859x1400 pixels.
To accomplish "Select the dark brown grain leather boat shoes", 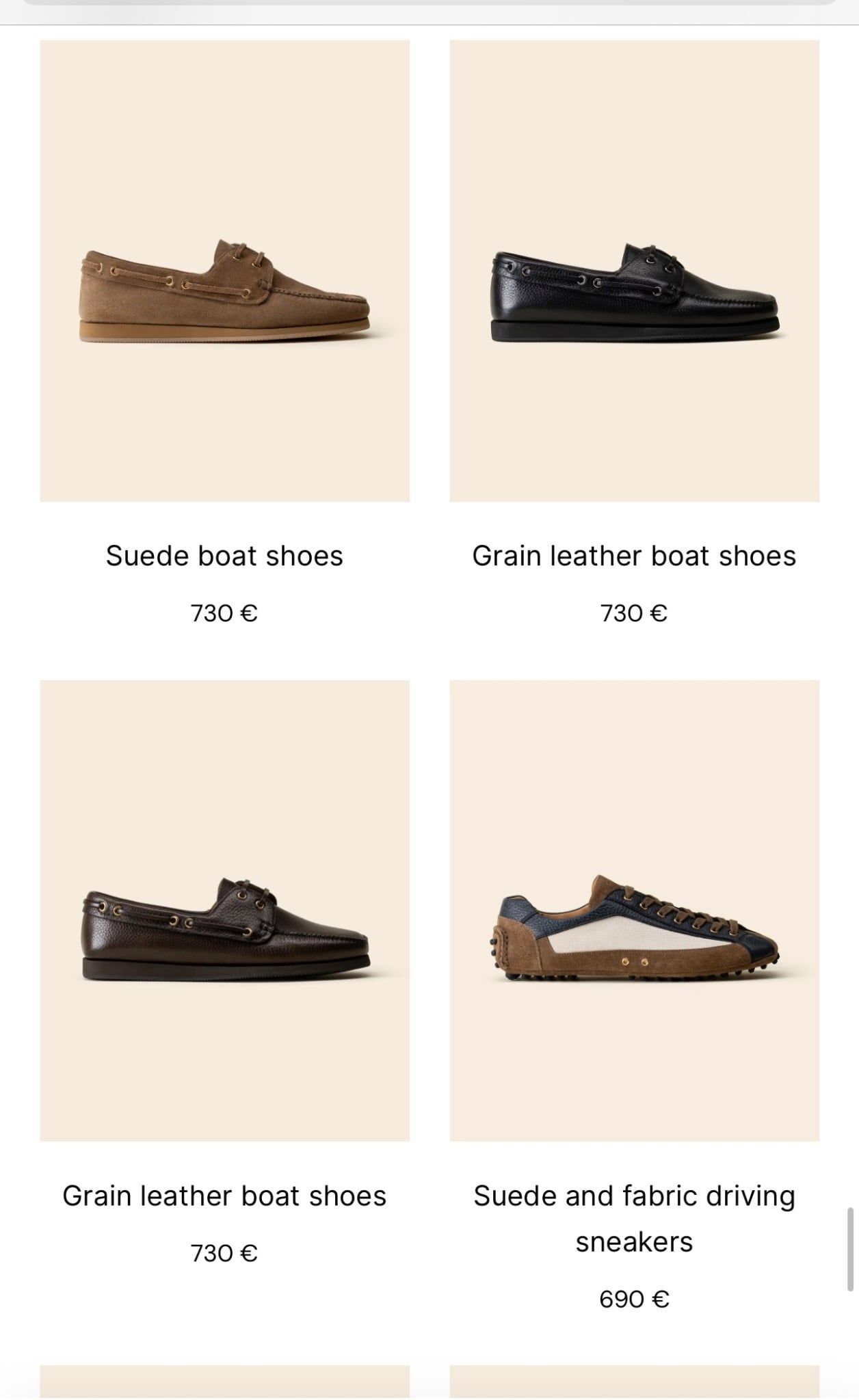I will (224, 931).
